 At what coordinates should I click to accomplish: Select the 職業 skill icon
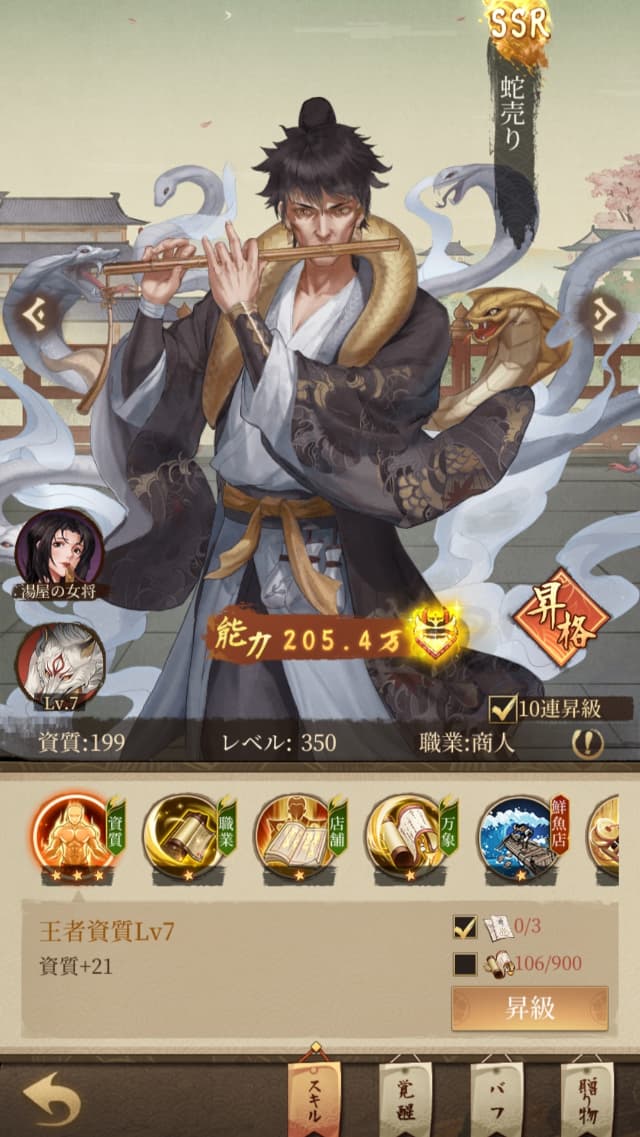[x=184, y=837]
